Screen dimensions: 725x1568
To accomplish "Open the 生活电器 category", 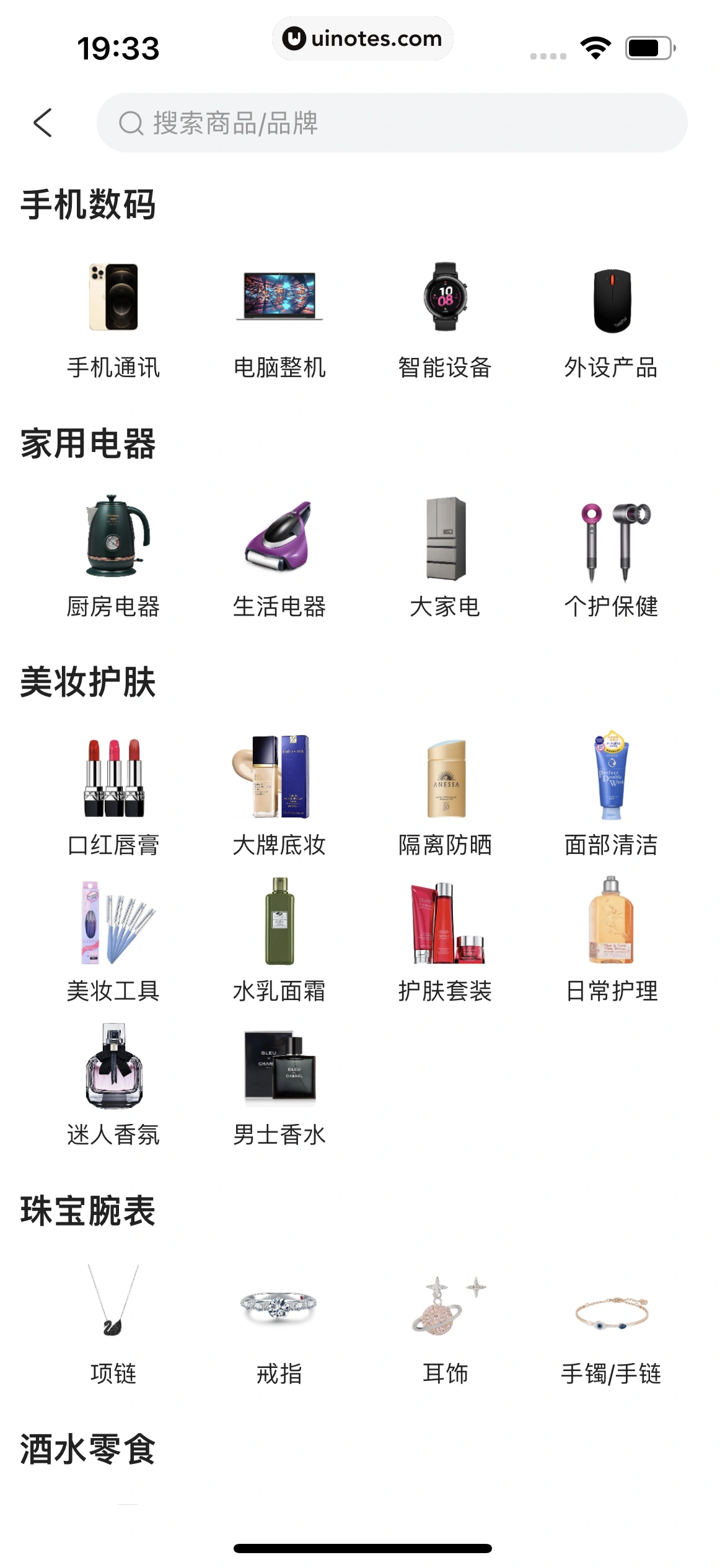I will 279,557.
